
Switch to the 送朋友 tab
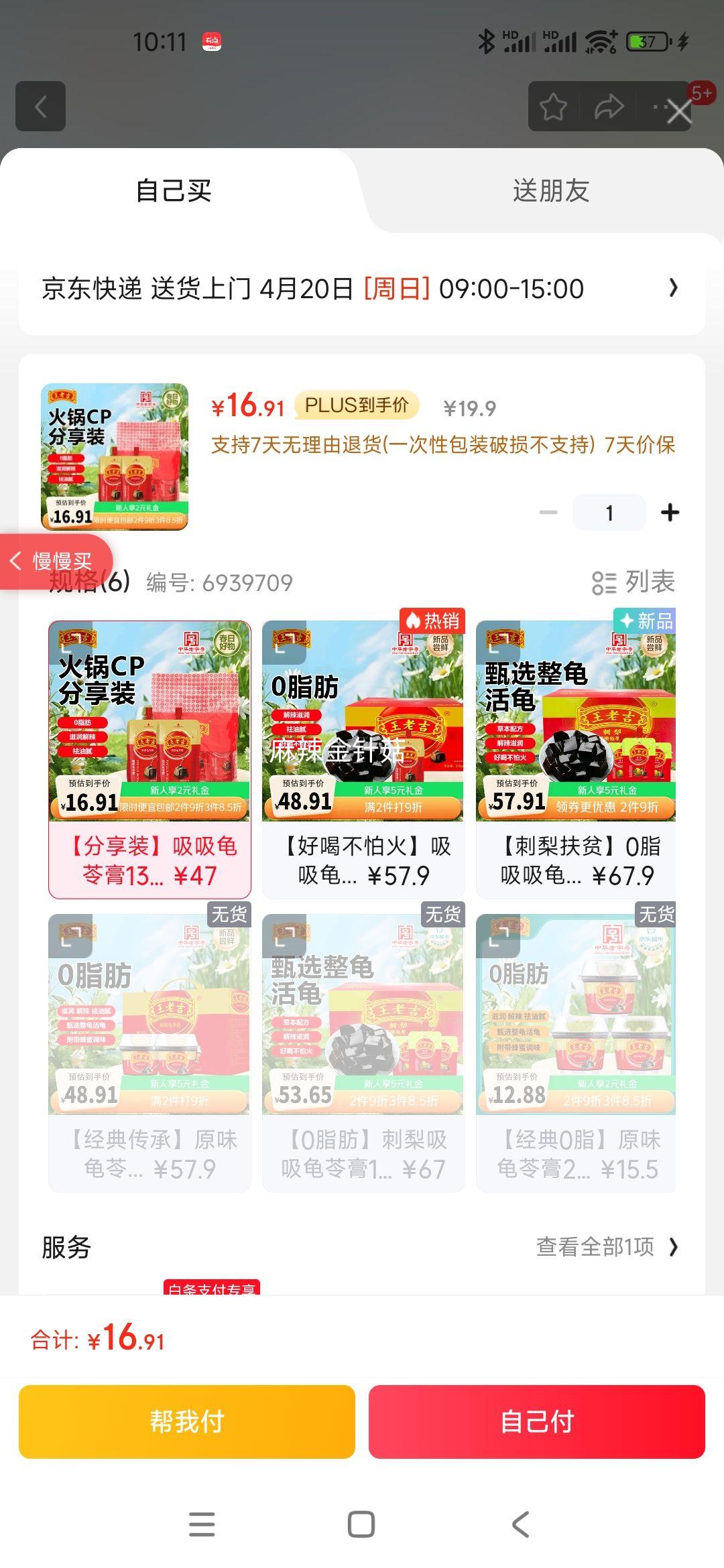(550, 192)
